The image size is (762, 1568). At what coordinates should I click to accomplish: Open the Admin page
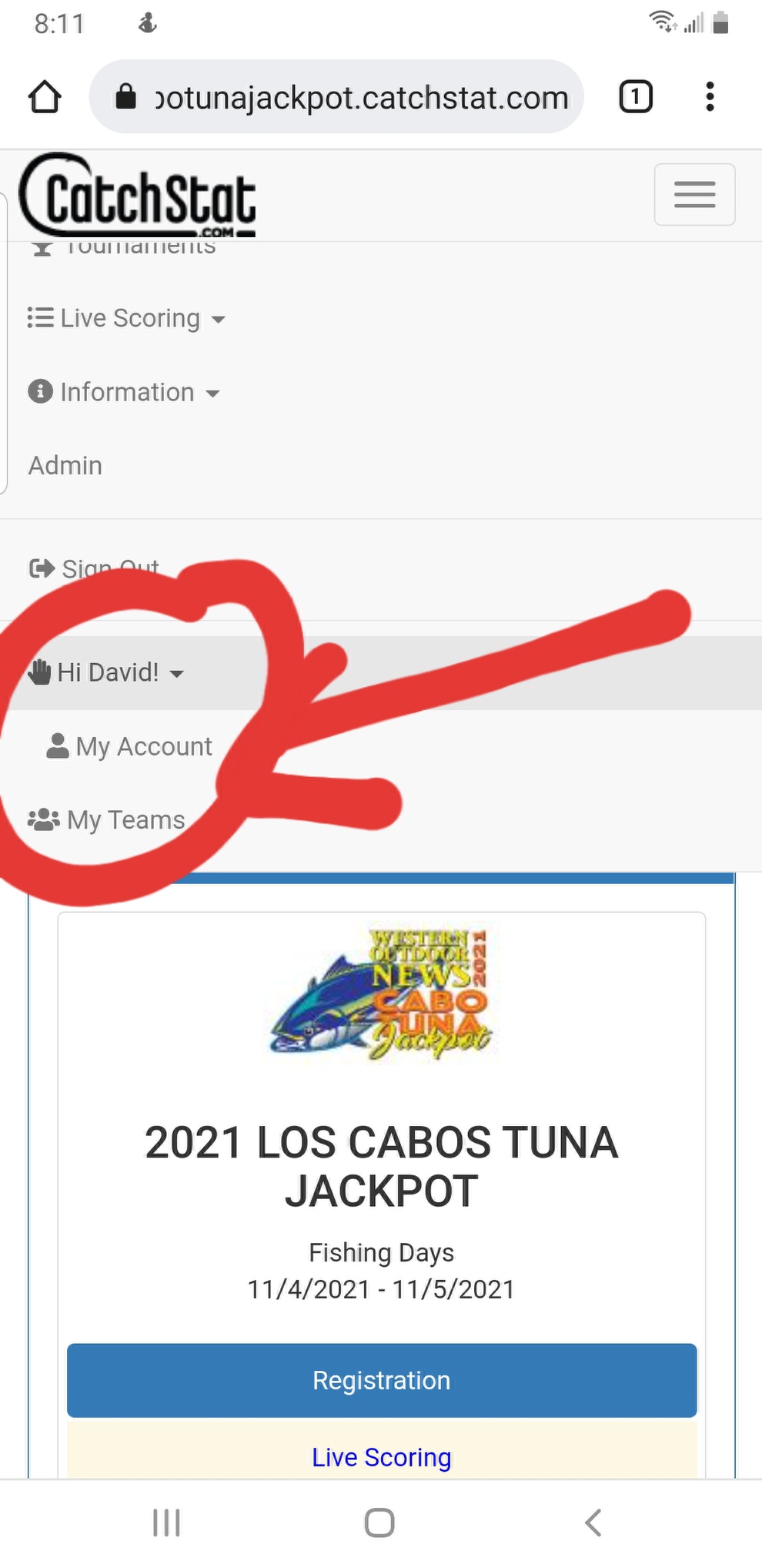coord(65,465)
